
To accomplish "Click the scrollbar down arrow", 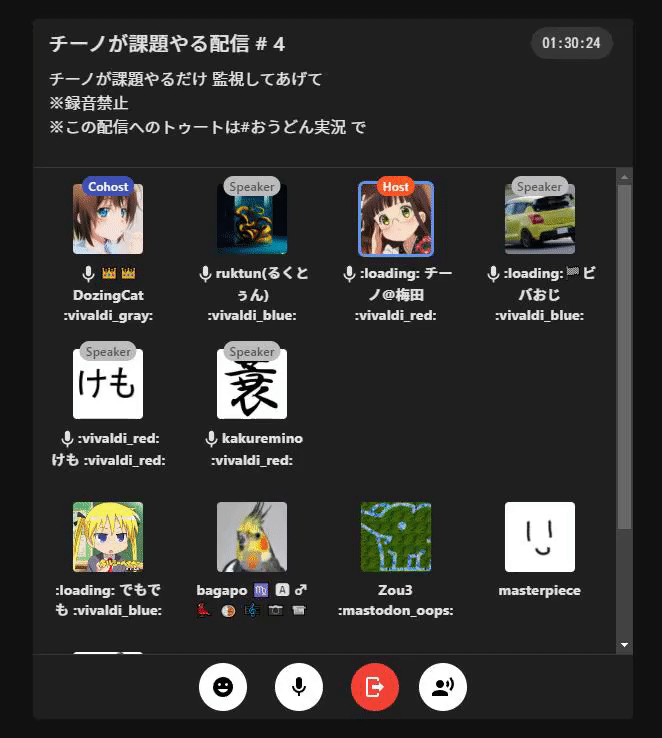I will 625,645.
